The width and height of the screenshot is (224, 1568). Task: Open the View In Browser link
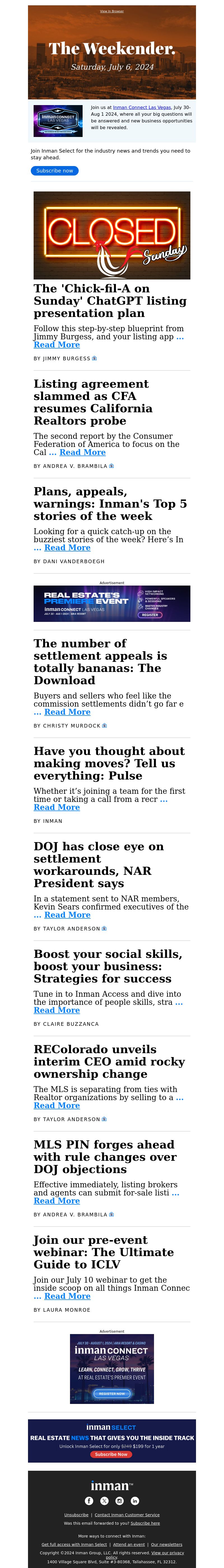[x=112, y=11]
